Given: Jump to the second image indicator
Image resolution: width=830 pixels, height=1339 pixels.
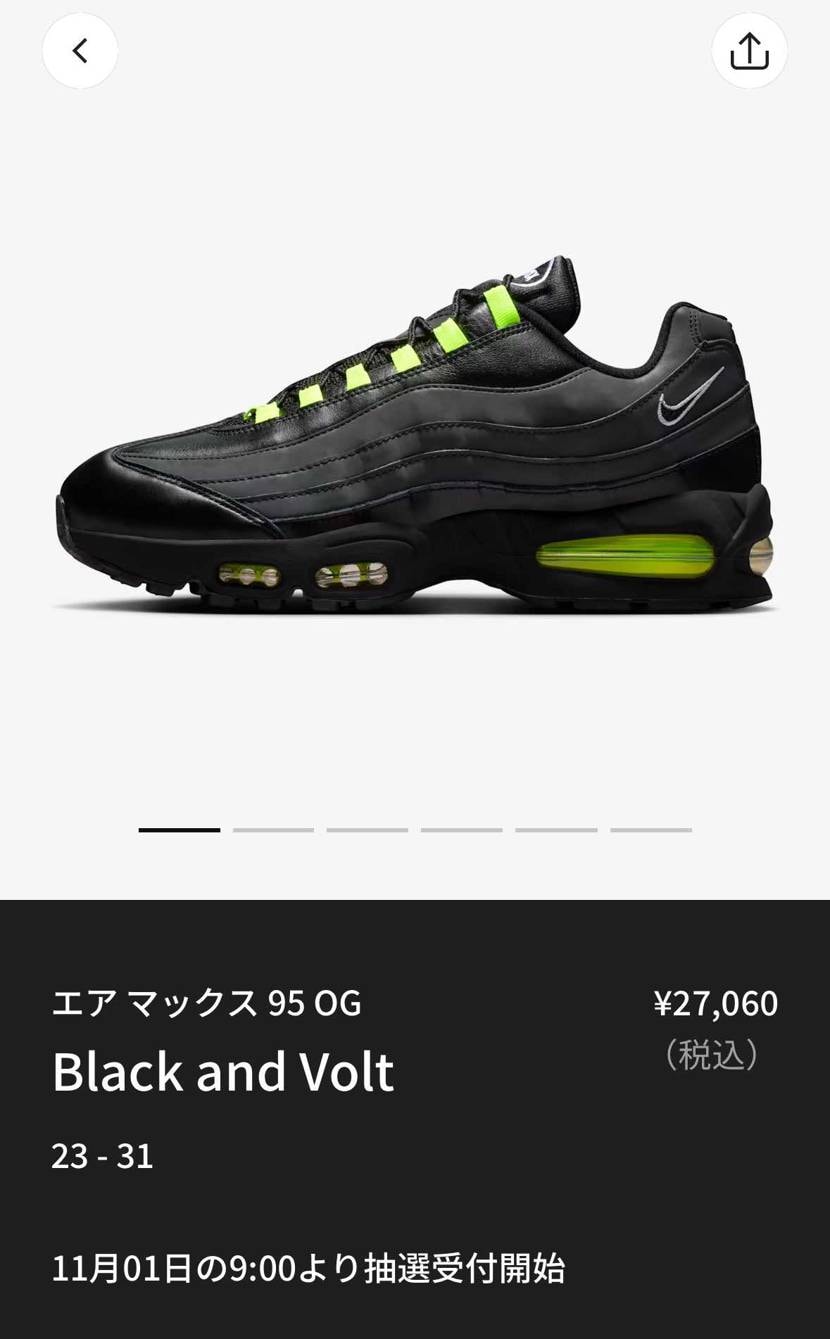Looking at the screenshot, I should tap(273, 829).
